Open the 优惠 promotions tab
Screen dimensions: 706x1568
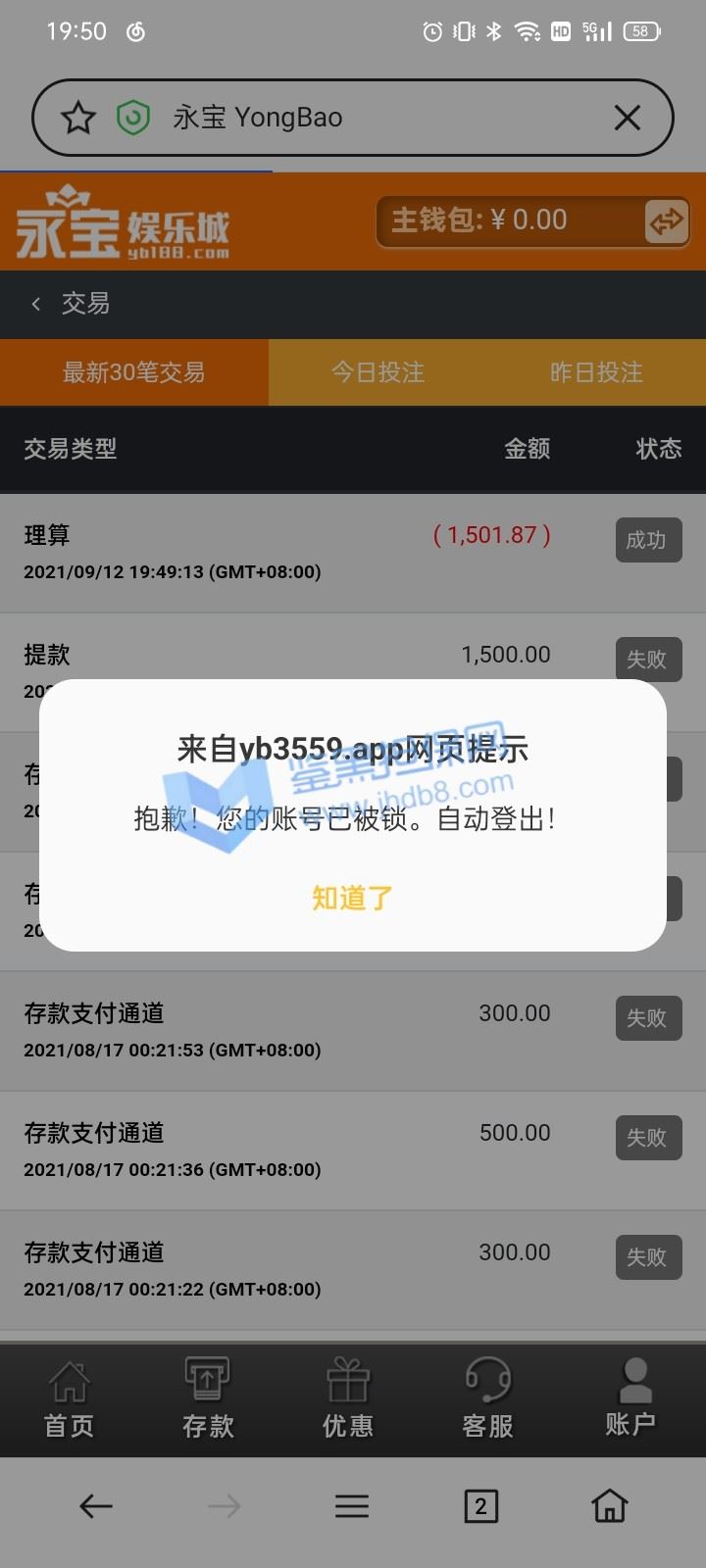(x=348, y=1398)
